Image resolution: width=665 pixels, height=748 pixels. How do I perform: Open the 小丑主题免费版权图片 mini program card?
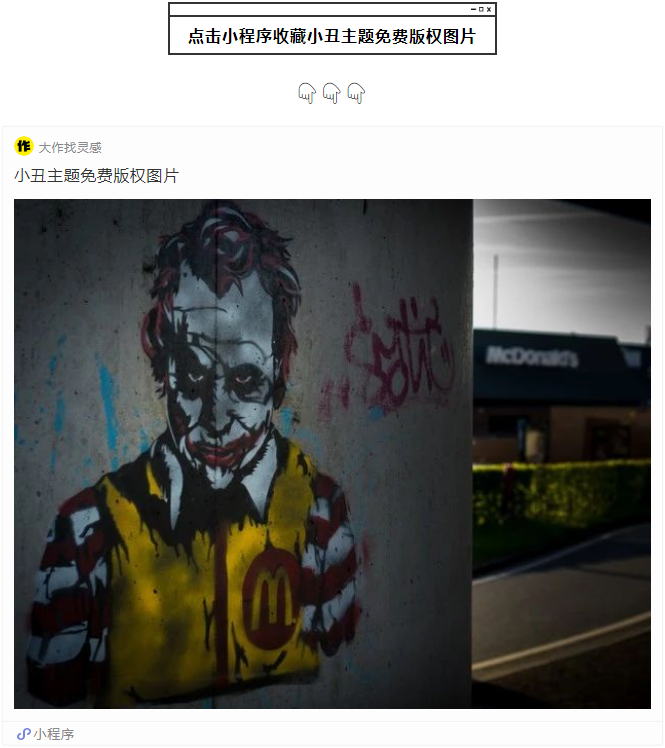click(x=332, y=452)
